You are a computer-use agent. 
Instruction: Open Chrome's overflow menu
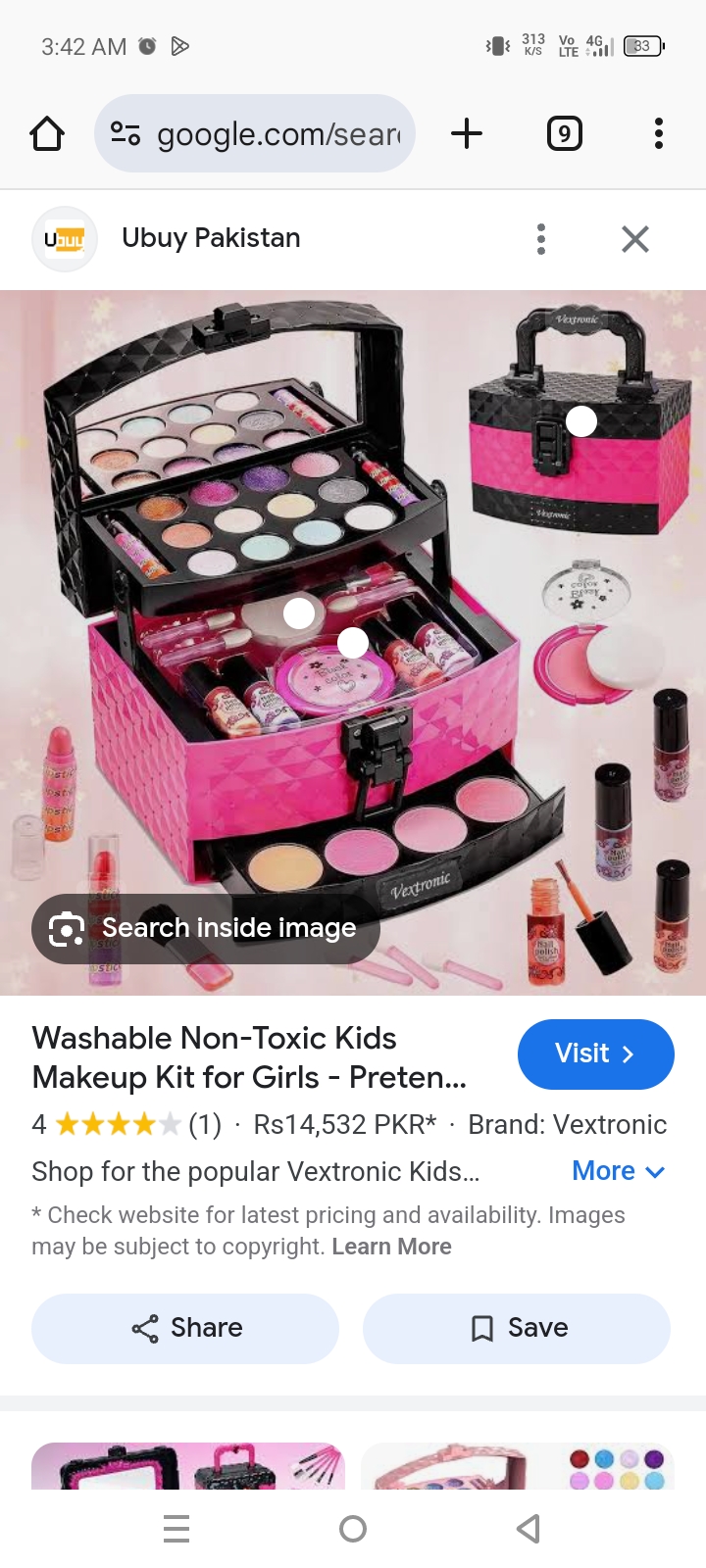tap(658, 133)
